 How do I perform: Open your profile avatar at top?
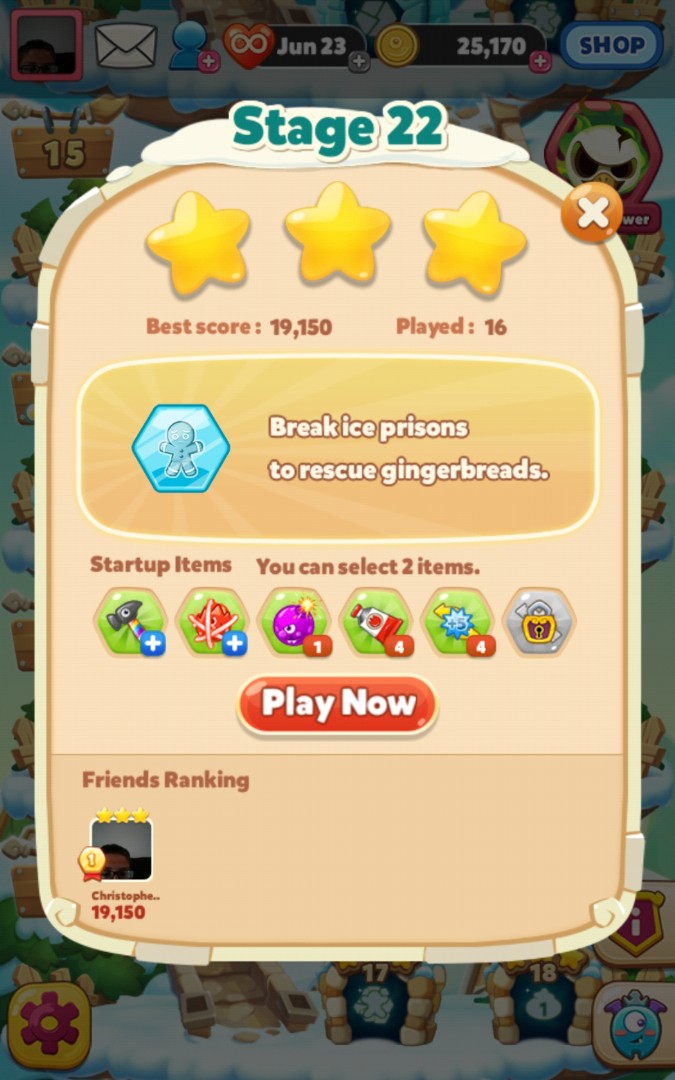tap(46, 45)
